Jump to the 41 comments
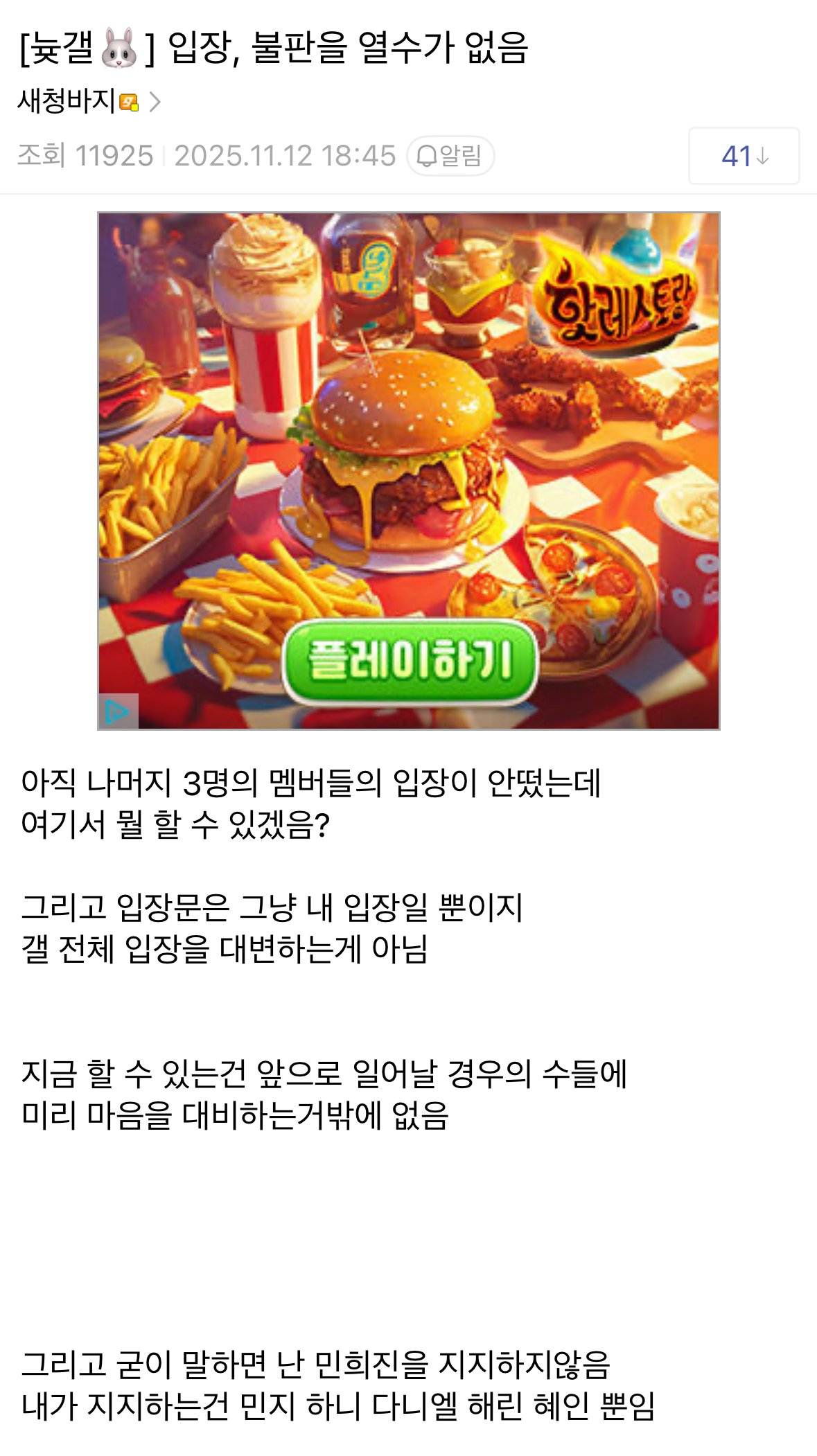This screenshot has height=1456, width=817. (x=744, y=156)
